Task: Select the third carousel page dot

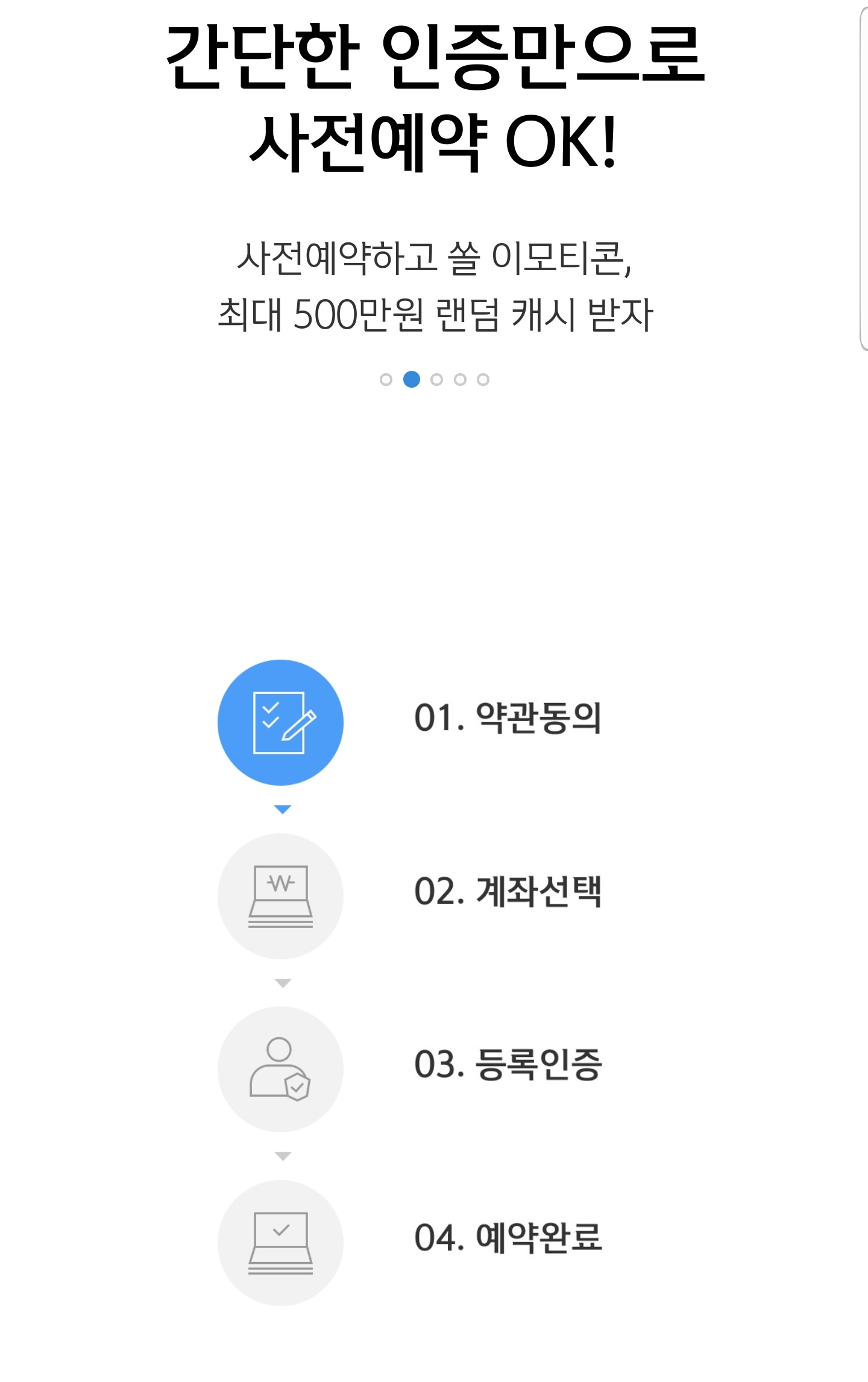Action: click(436, 379)
